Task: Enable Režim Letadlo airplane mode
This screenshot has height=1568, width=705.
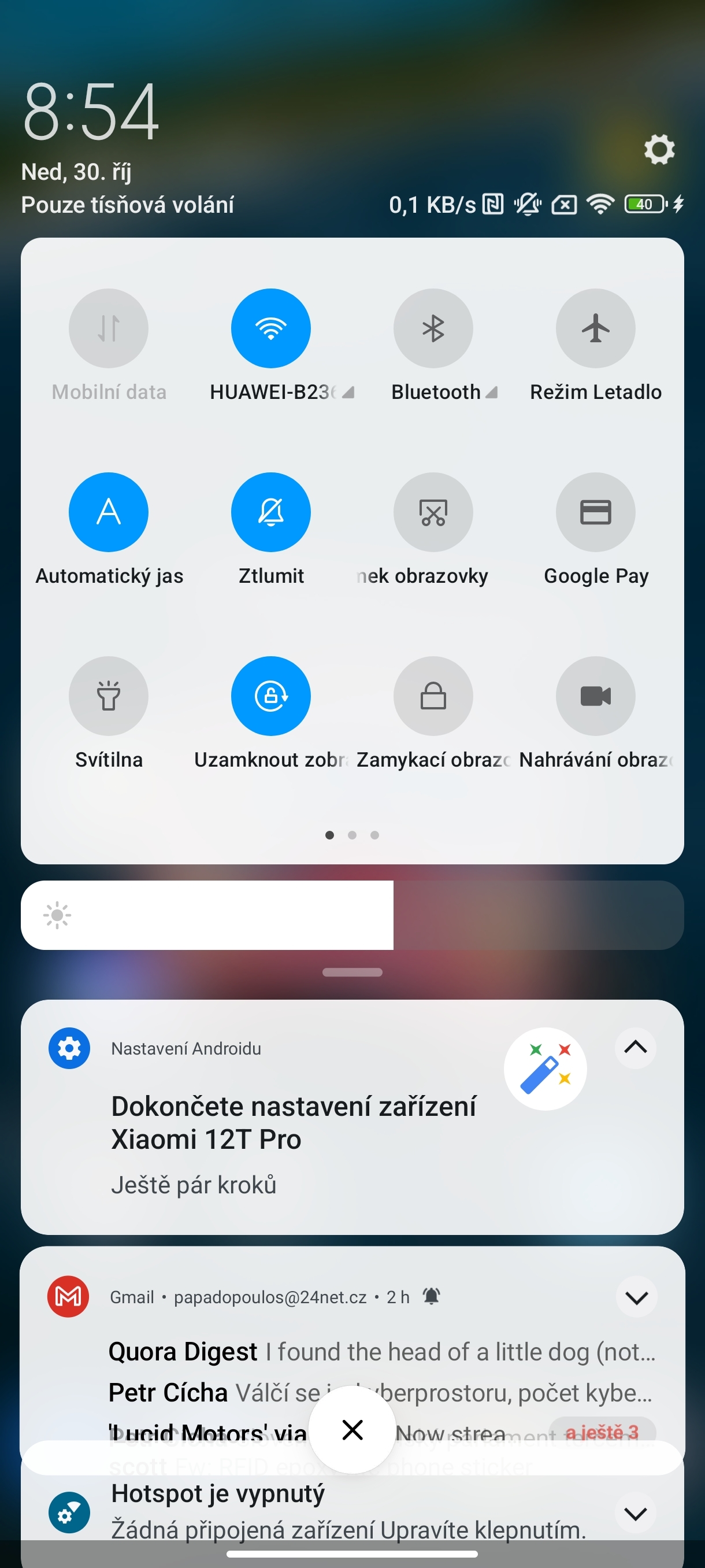Action: coord(596,327)
